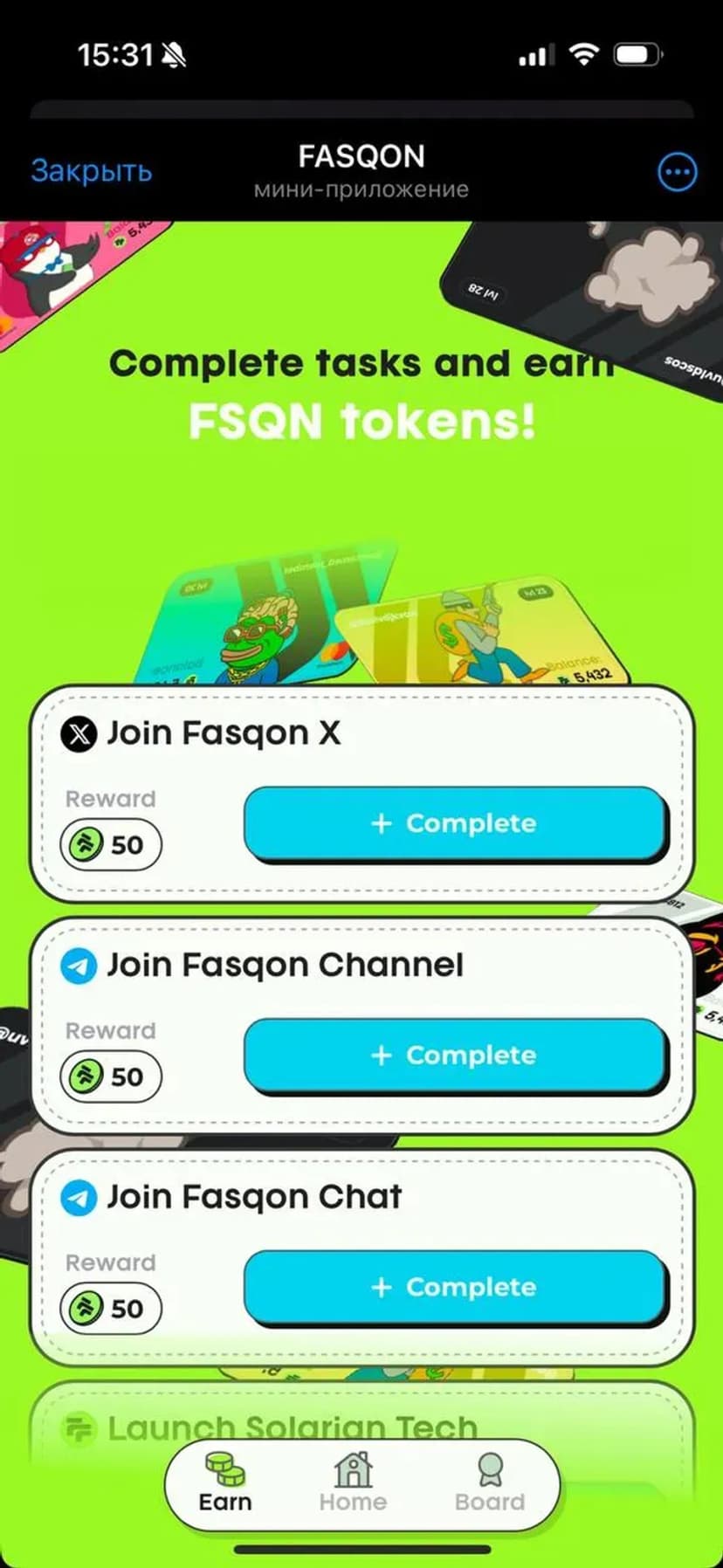
Task: Switch to the Home tab
Action: click(x=353, y=1483)
